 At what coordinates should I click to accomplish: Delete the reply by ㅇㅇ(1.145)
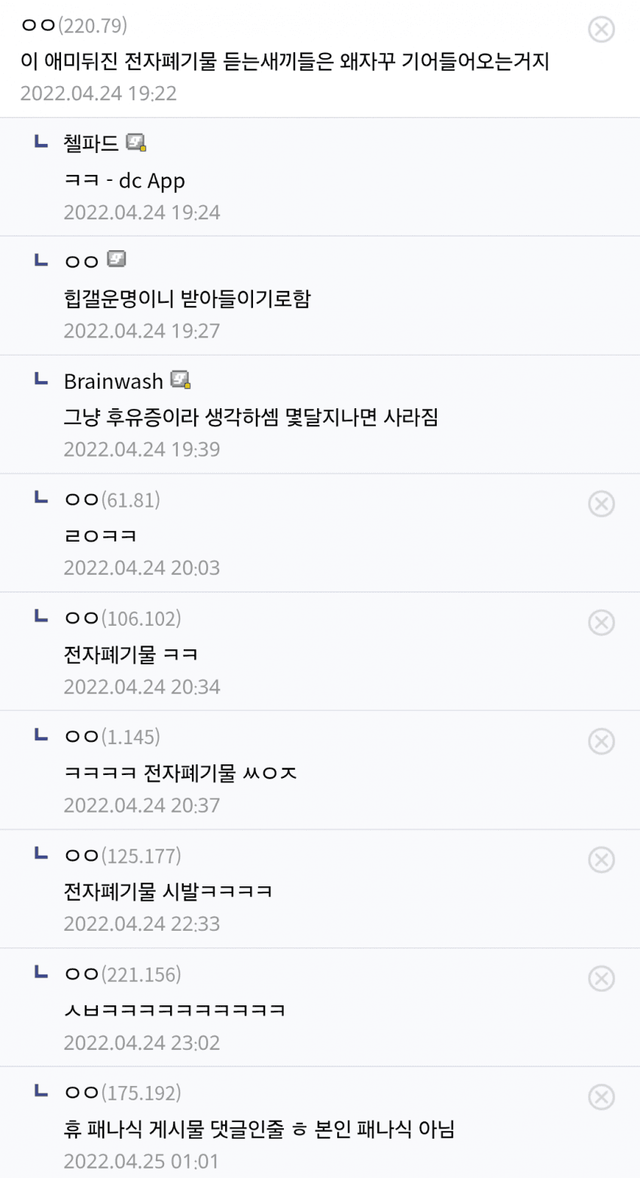tap(601, 741)
